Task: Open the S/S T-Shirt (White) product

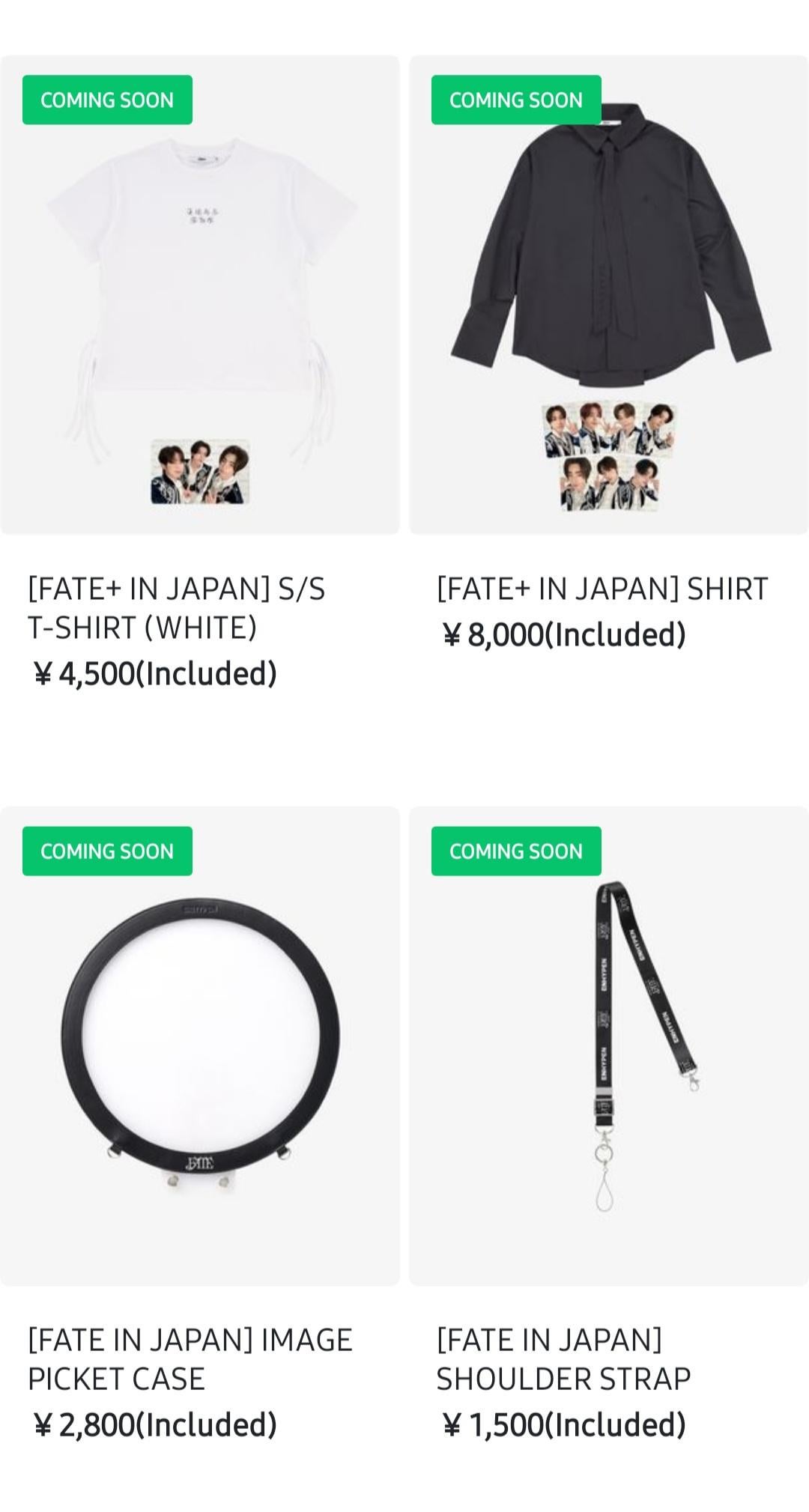Action: 200,295
